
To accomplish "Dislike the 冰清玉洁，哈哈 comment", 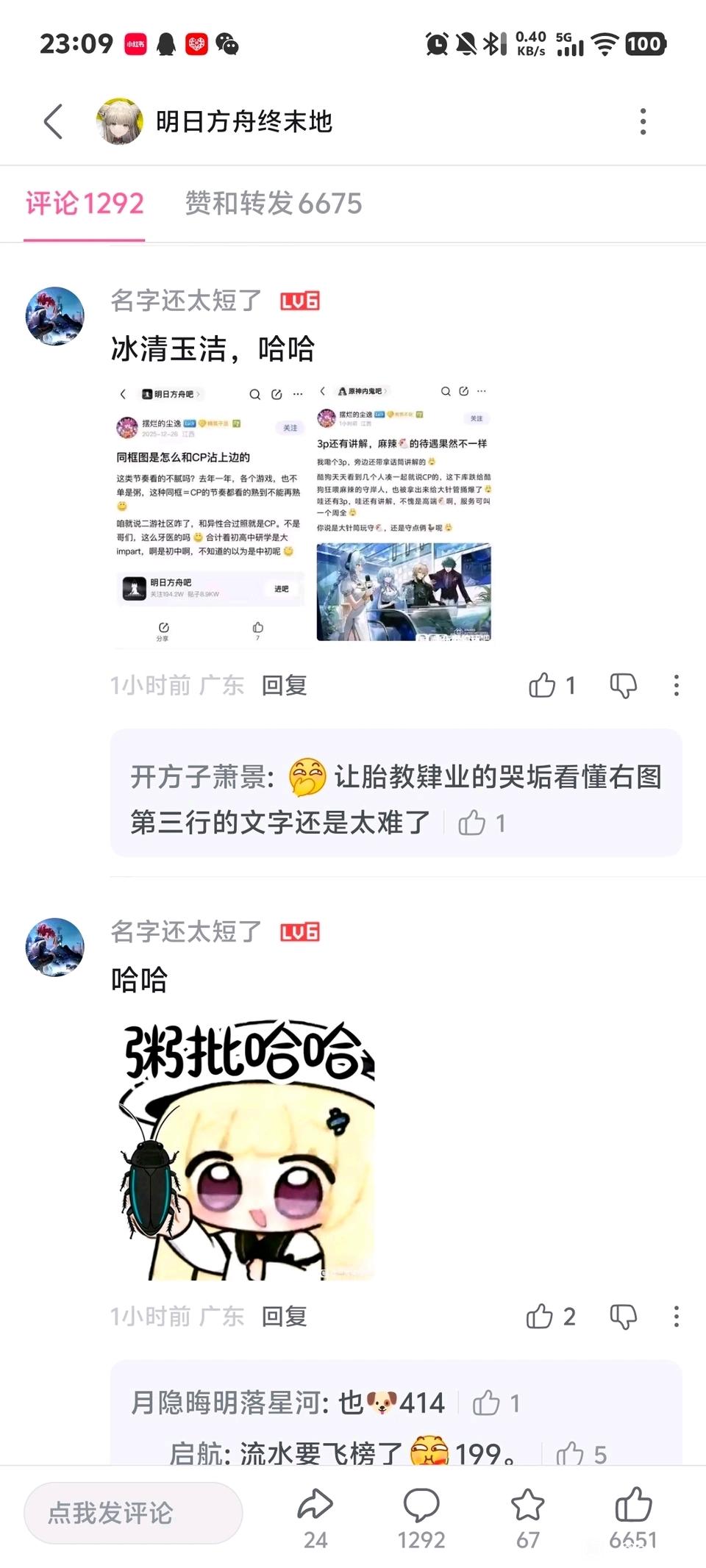I will click(623, 685).
